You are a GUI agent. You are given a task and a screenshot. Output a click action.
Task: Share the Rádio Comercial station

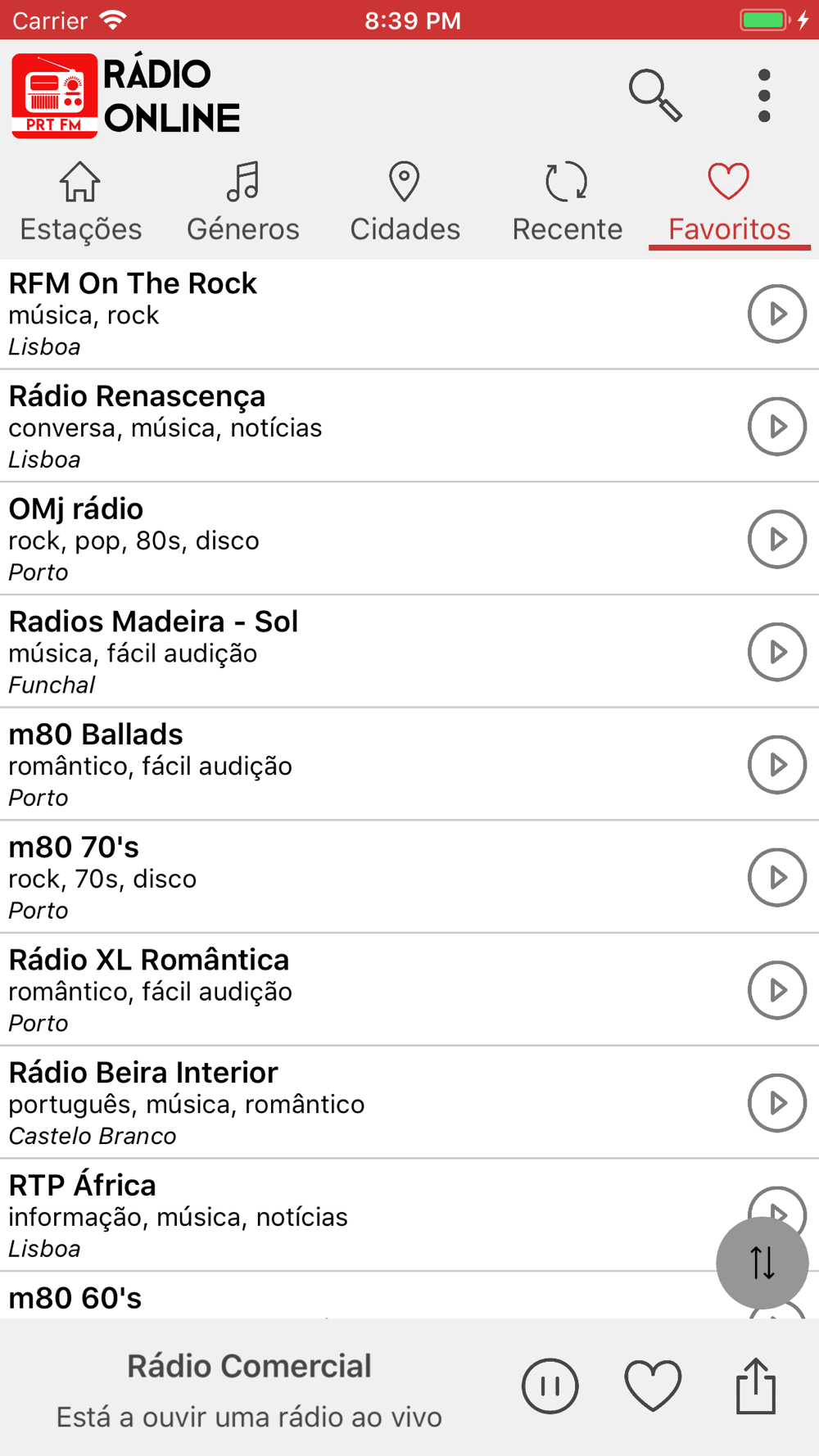tap(755, 1386)
